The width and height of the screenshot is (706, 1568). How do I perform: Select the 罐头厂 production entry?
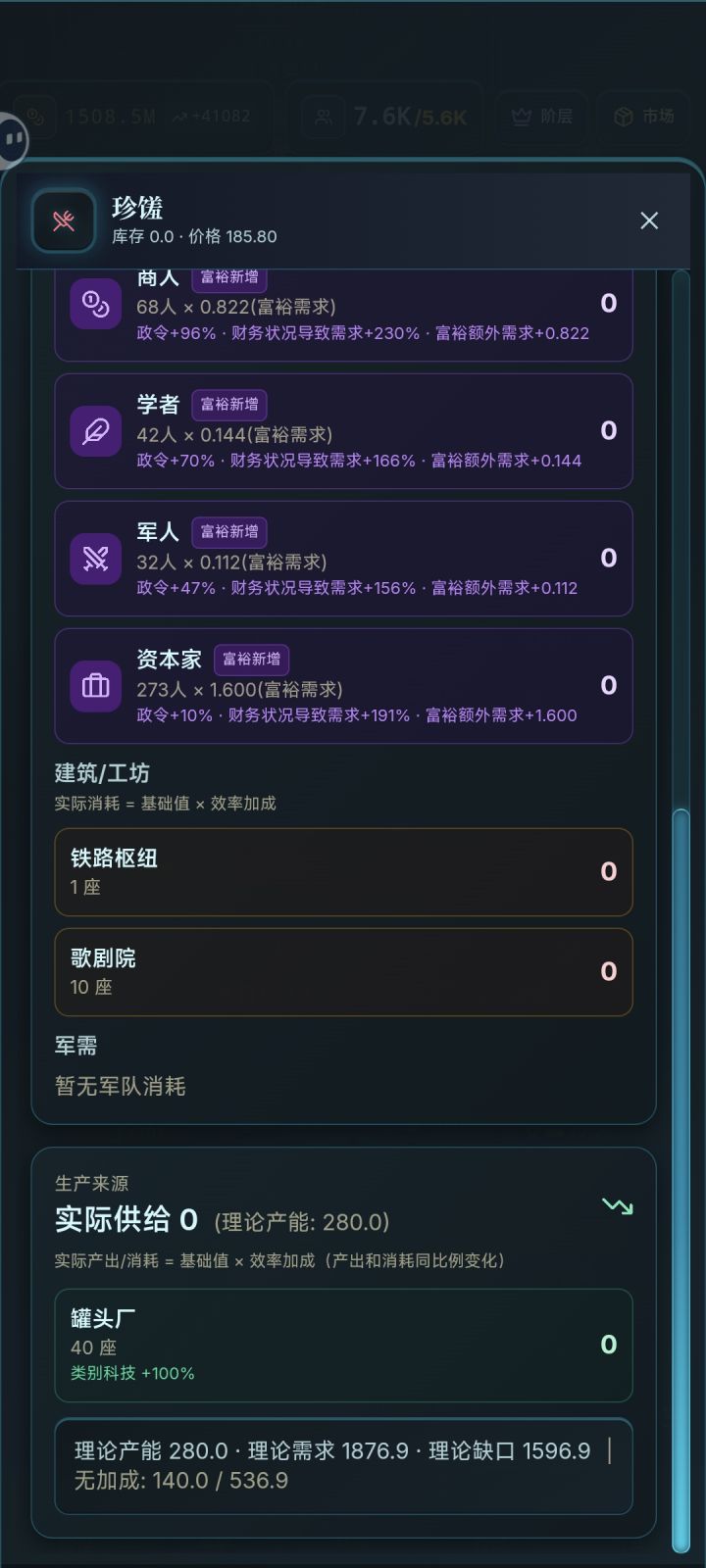(x=343, y=1347)
